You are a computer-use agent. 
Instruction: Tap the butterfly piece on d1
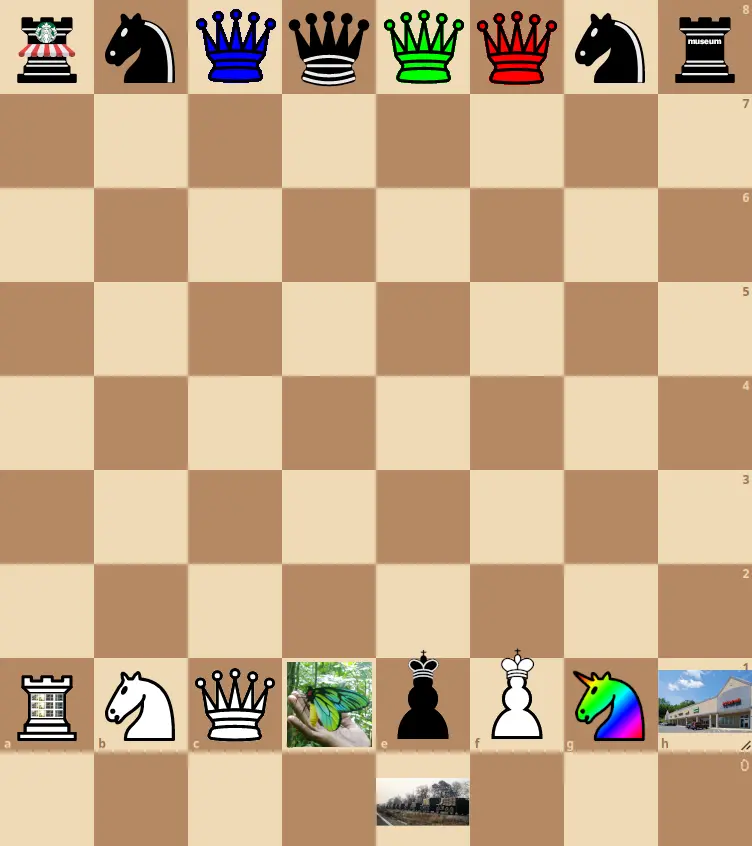(329, 704)
